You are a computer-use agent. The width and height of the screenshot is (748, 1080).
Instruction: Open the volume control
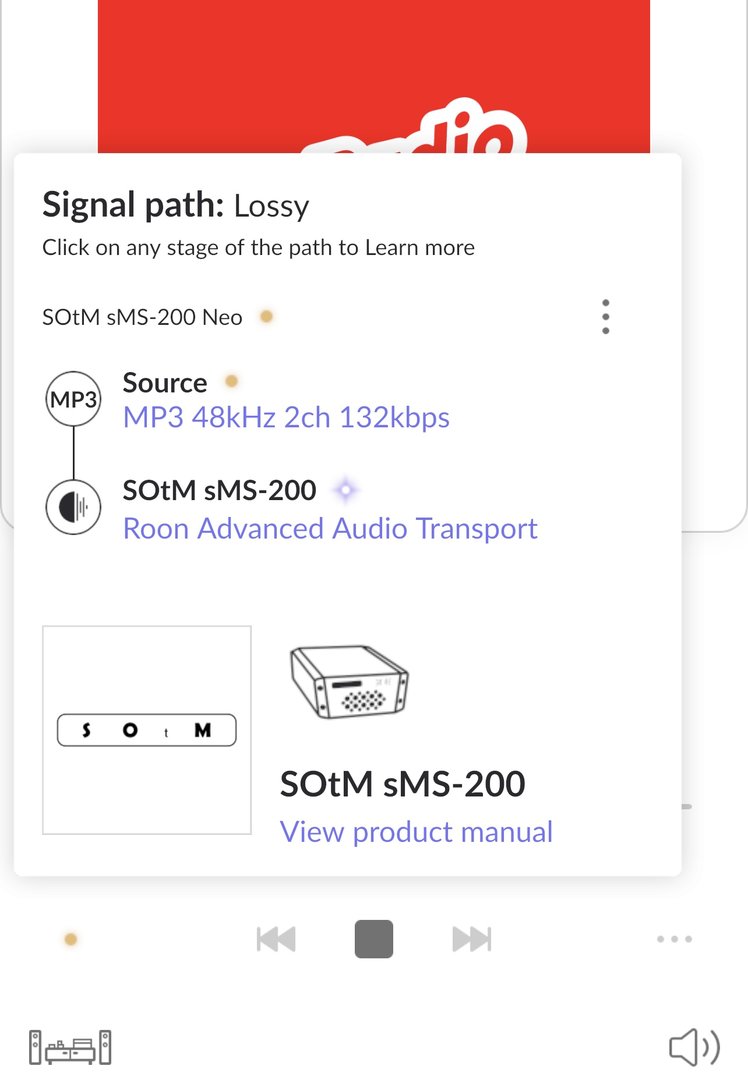coord(693,1047)
